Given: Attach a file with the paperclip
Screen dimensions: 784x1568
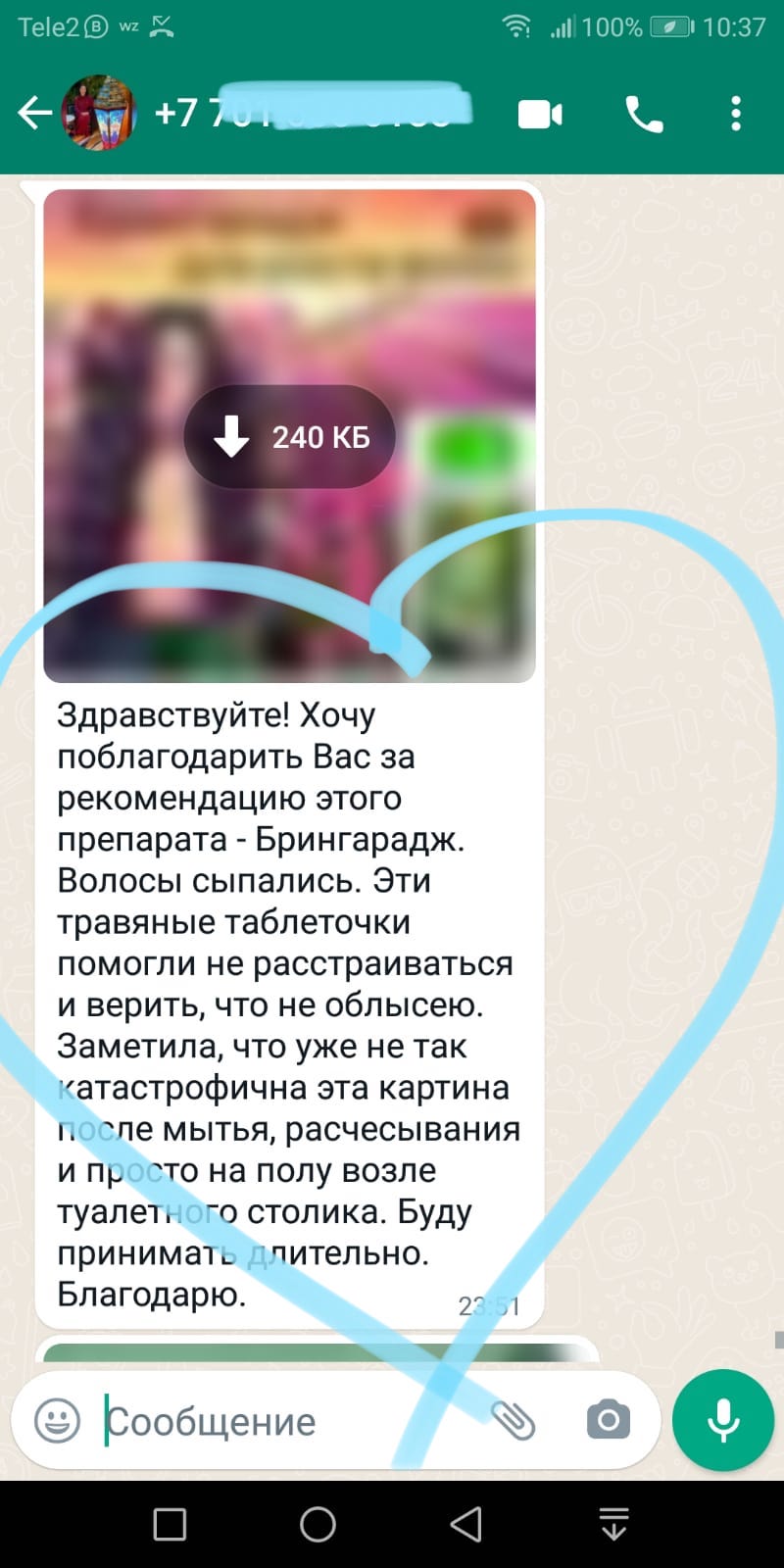Looking at the screenshot, I should [513, 1420].
